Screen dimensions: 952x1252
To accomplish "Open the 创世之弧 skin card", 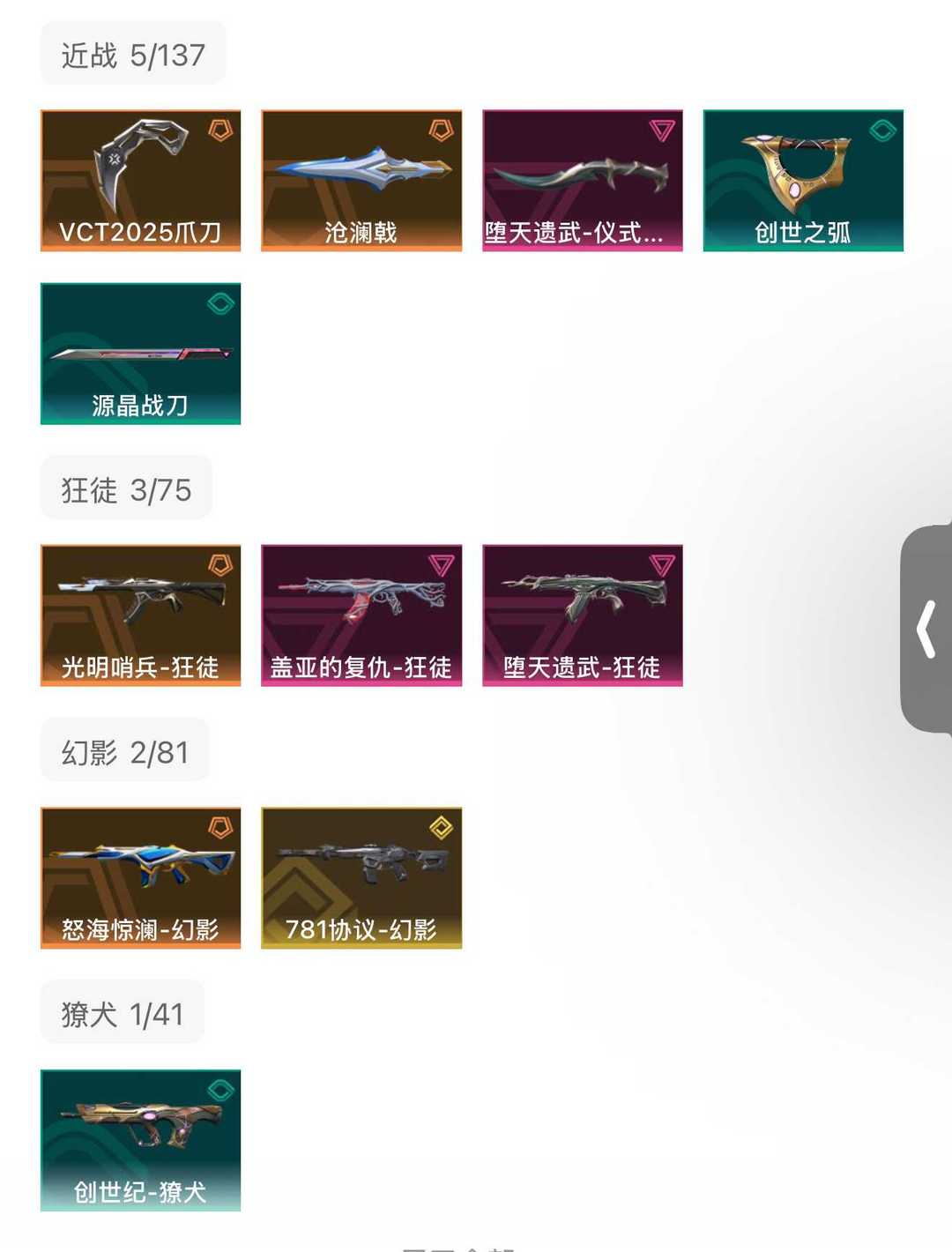I will (803, 181).
